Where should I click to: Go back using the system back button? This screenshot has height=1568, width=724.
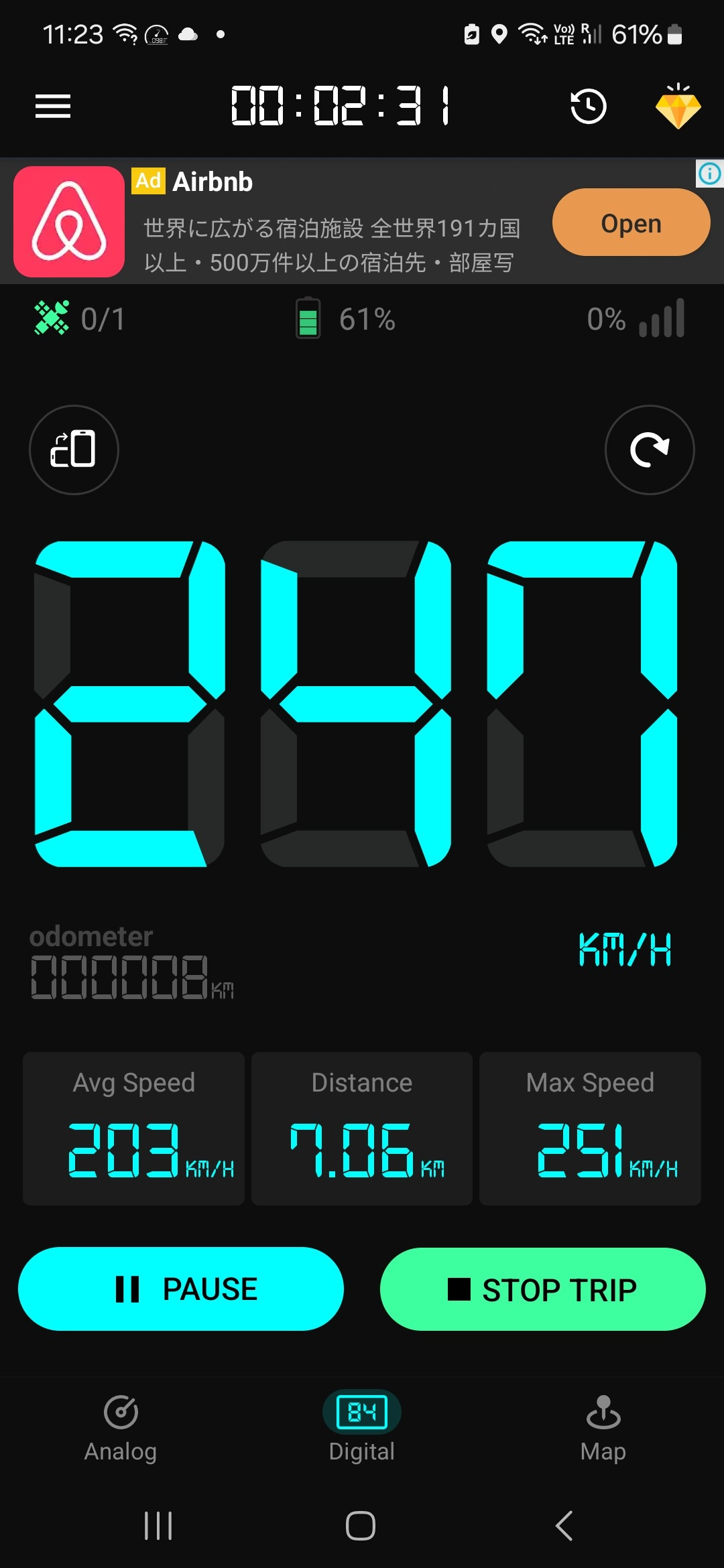[564, 1526]
